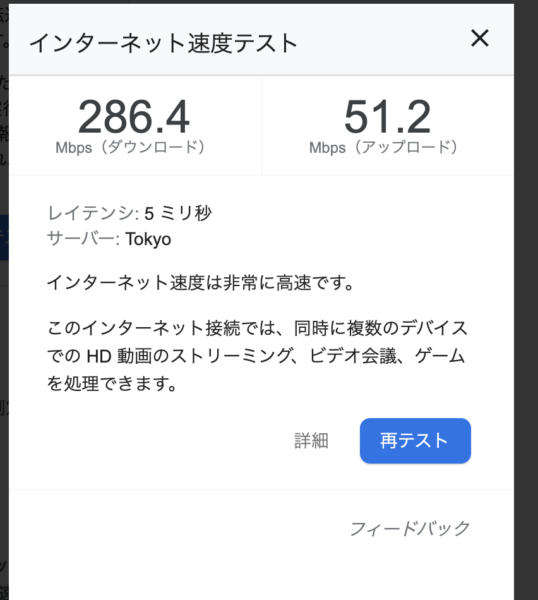Open the フィードバック link
Image resolution: width=538 pixels, height=600 pixels.
(x=410, y=529)
